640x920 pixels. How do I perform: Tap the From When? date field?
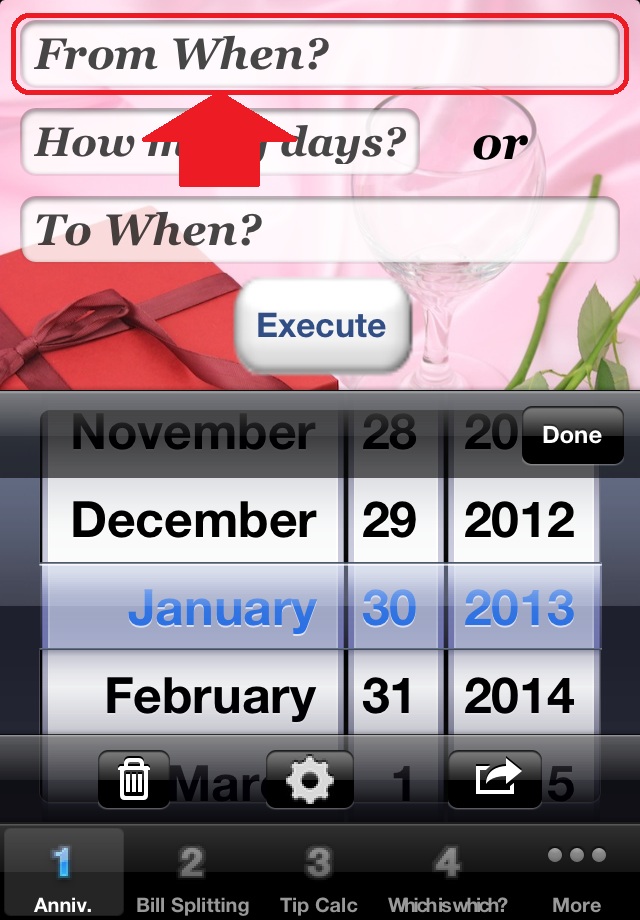point(316,54)
